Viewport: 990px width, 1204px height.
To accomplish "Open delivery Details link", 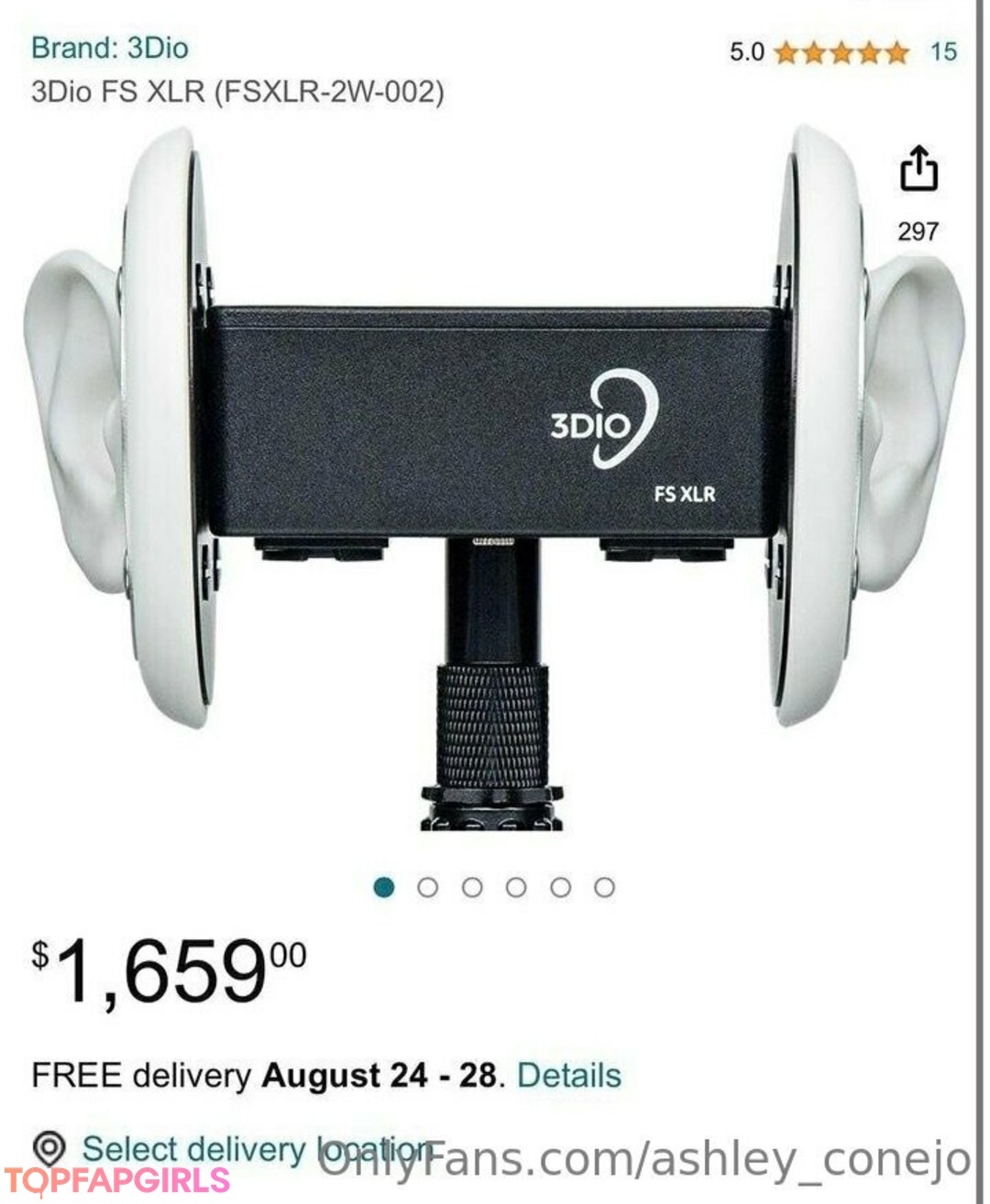I will point(569,1075).
